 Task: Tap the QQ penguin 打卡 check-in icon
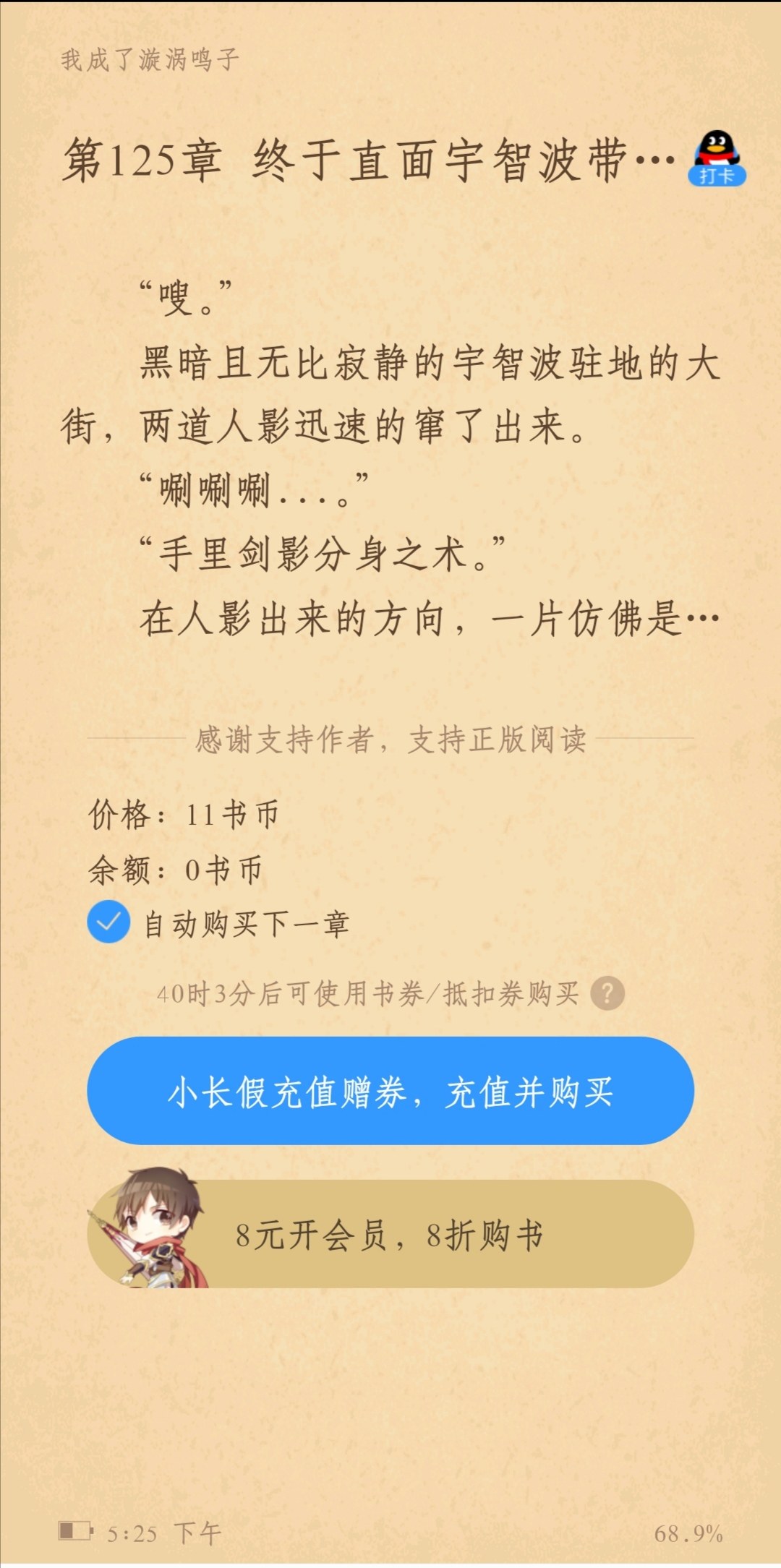(x=717, y=158)
